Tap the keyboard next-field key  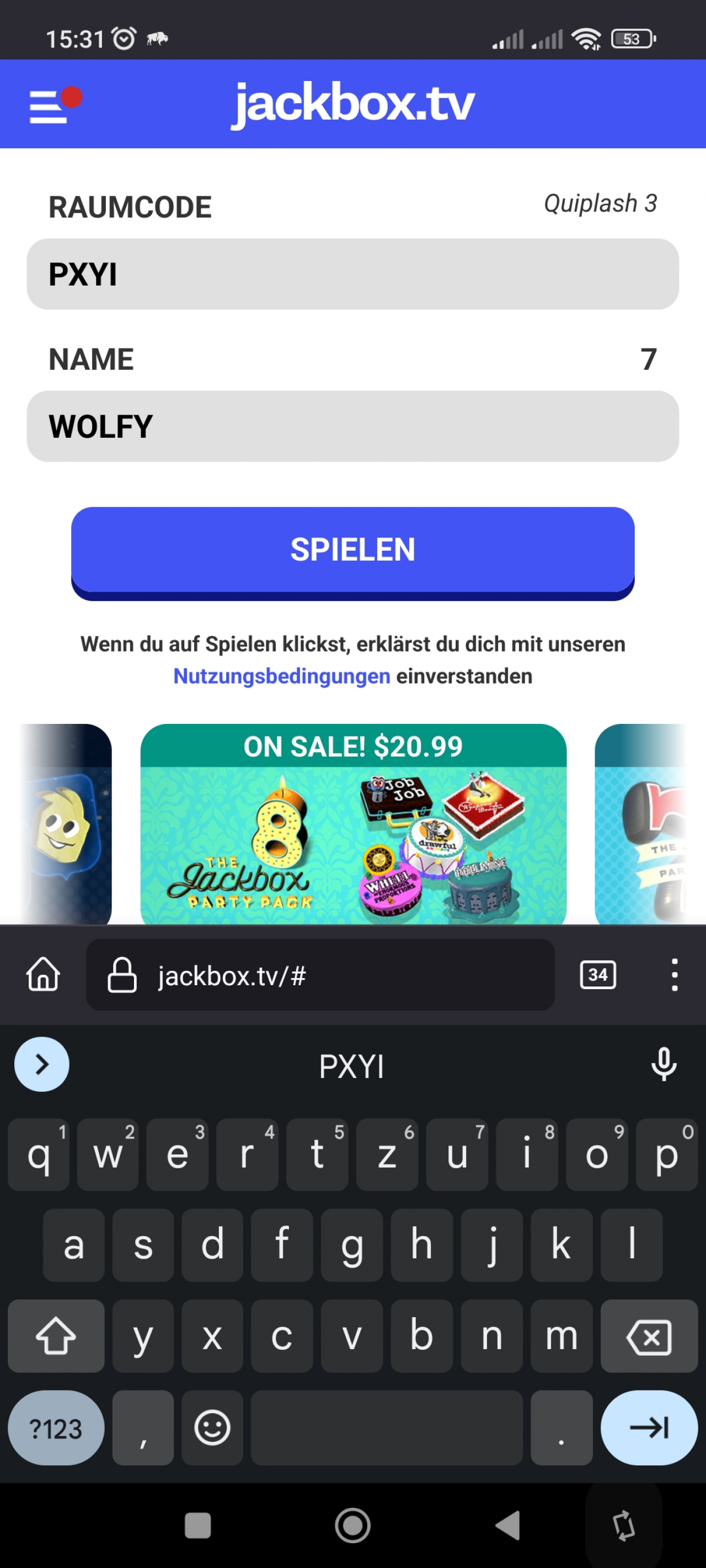pyautogui.click(x=649, y=1427)
